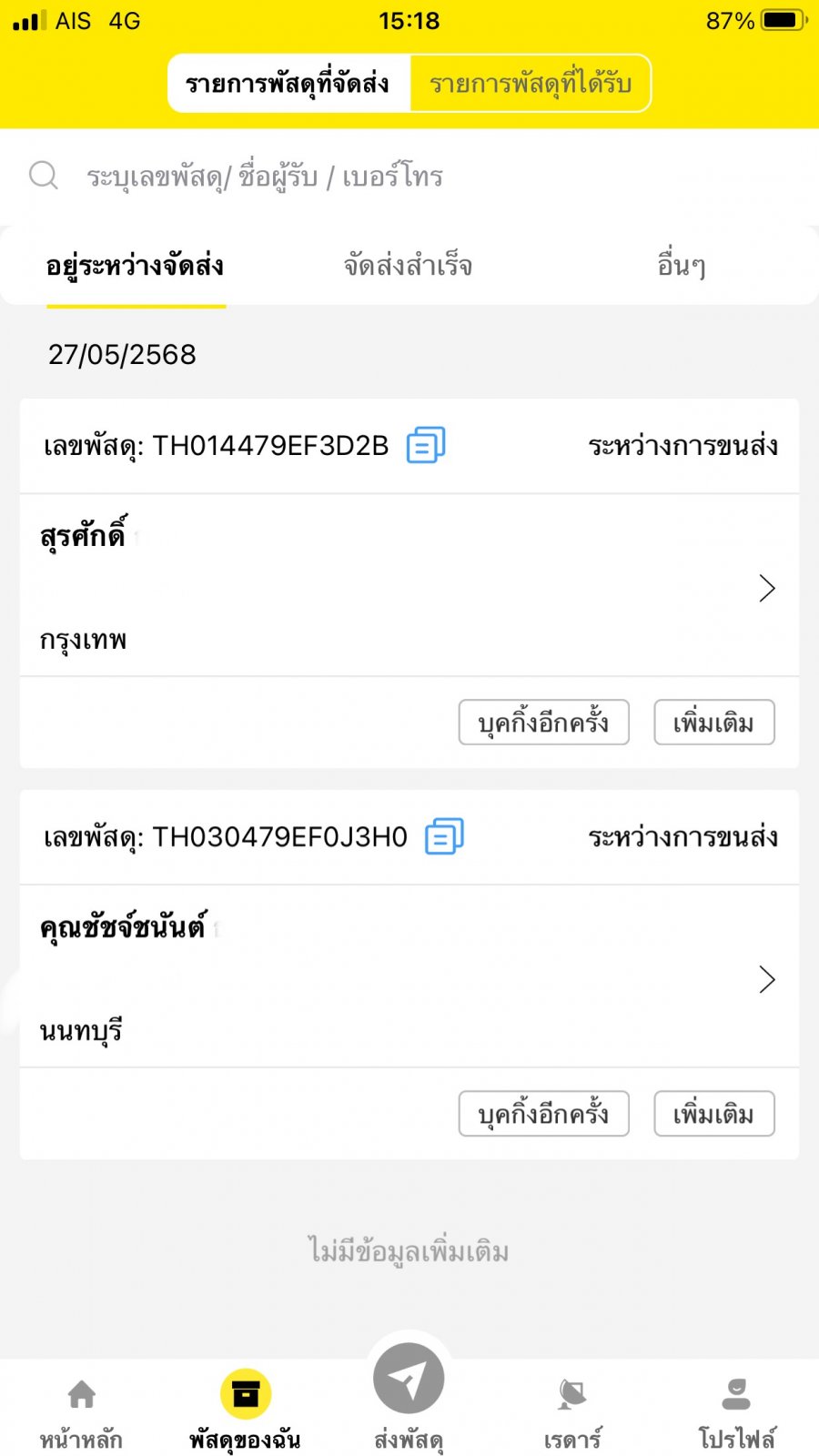Switch to the อื่นๆ tab
Image resolution: width=819 pixels, height=1456 pixels.
tap(682, 266)
